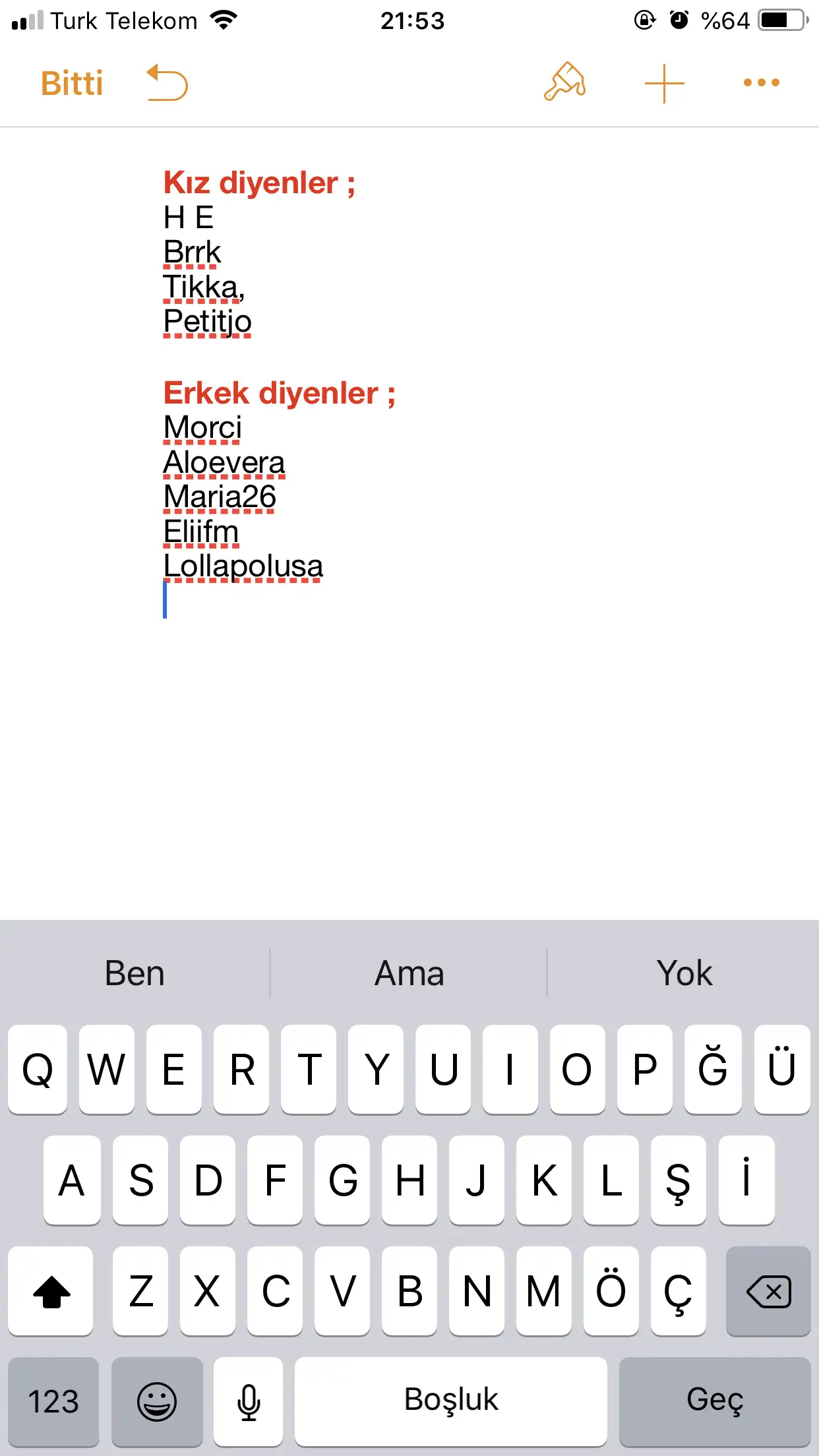Open the emoji keyboard

pos(157,1401)
